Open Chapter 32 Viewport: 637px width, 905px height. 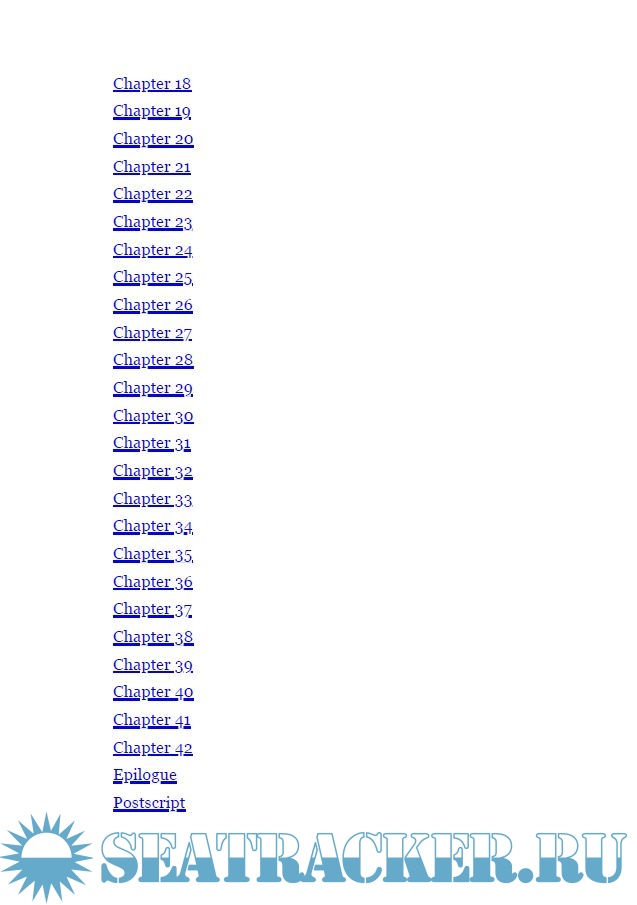click(x=152, y=471)
